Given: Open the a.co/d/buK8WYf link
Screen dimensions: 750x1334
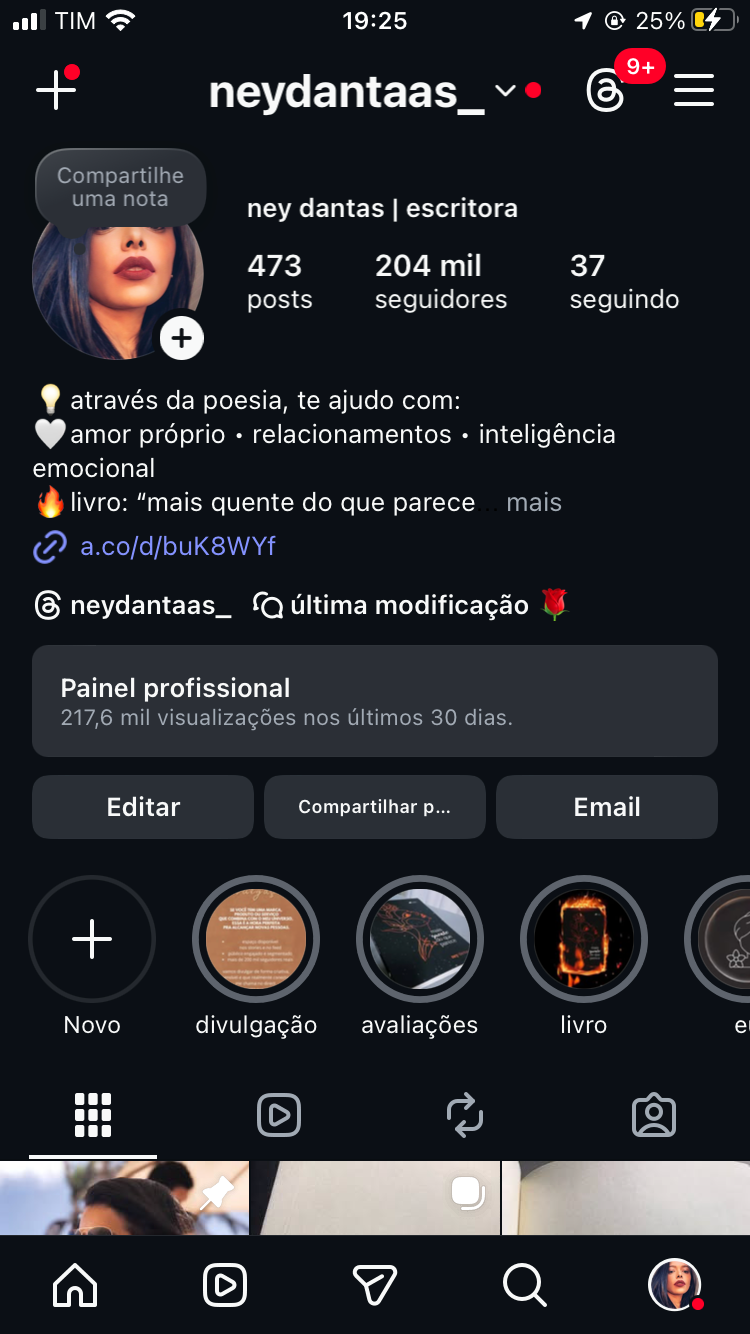Looking at the screenshot, I should coord(177,546).
